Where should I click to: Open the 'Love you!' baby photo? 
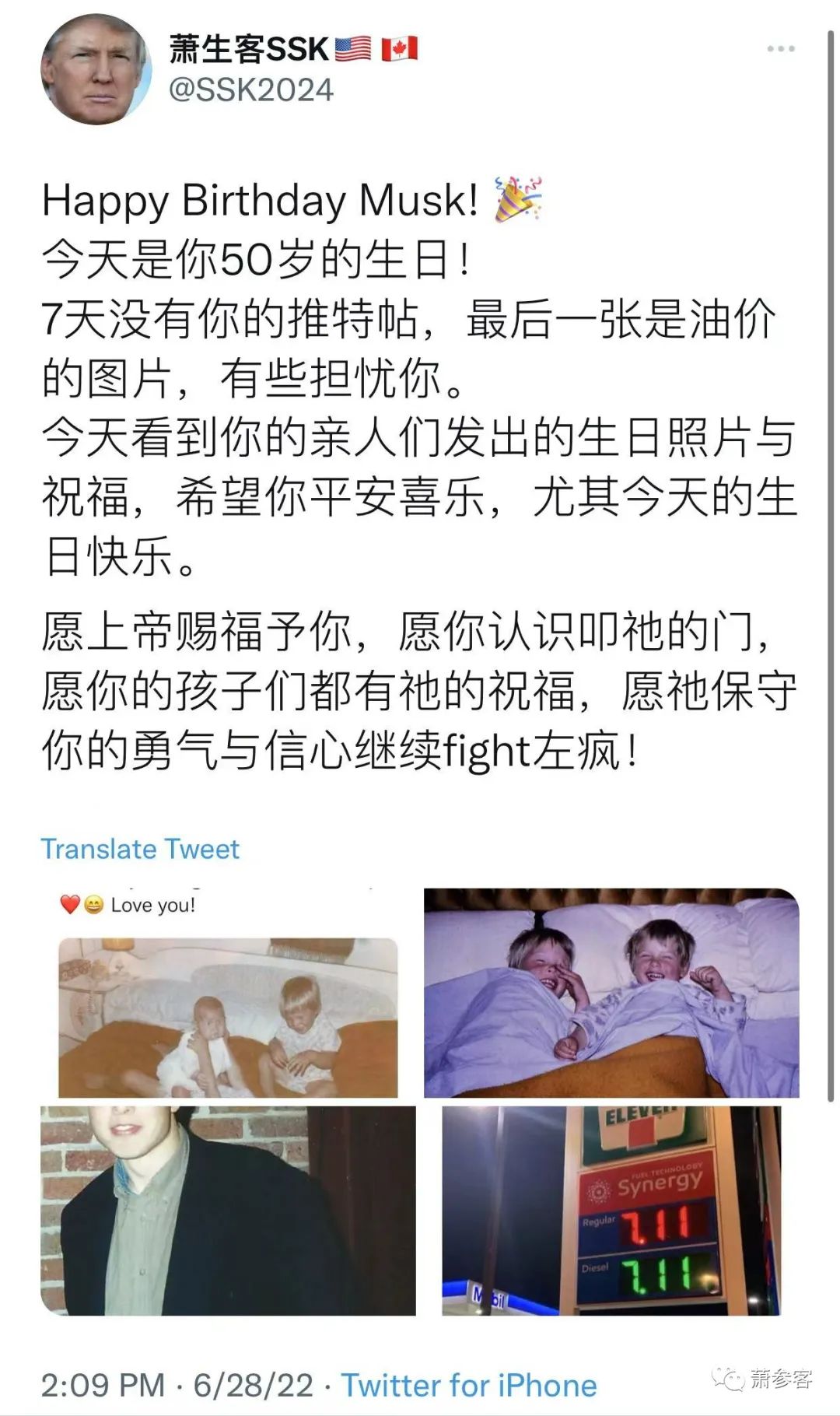pyautogui.click(x=228, y=993)
